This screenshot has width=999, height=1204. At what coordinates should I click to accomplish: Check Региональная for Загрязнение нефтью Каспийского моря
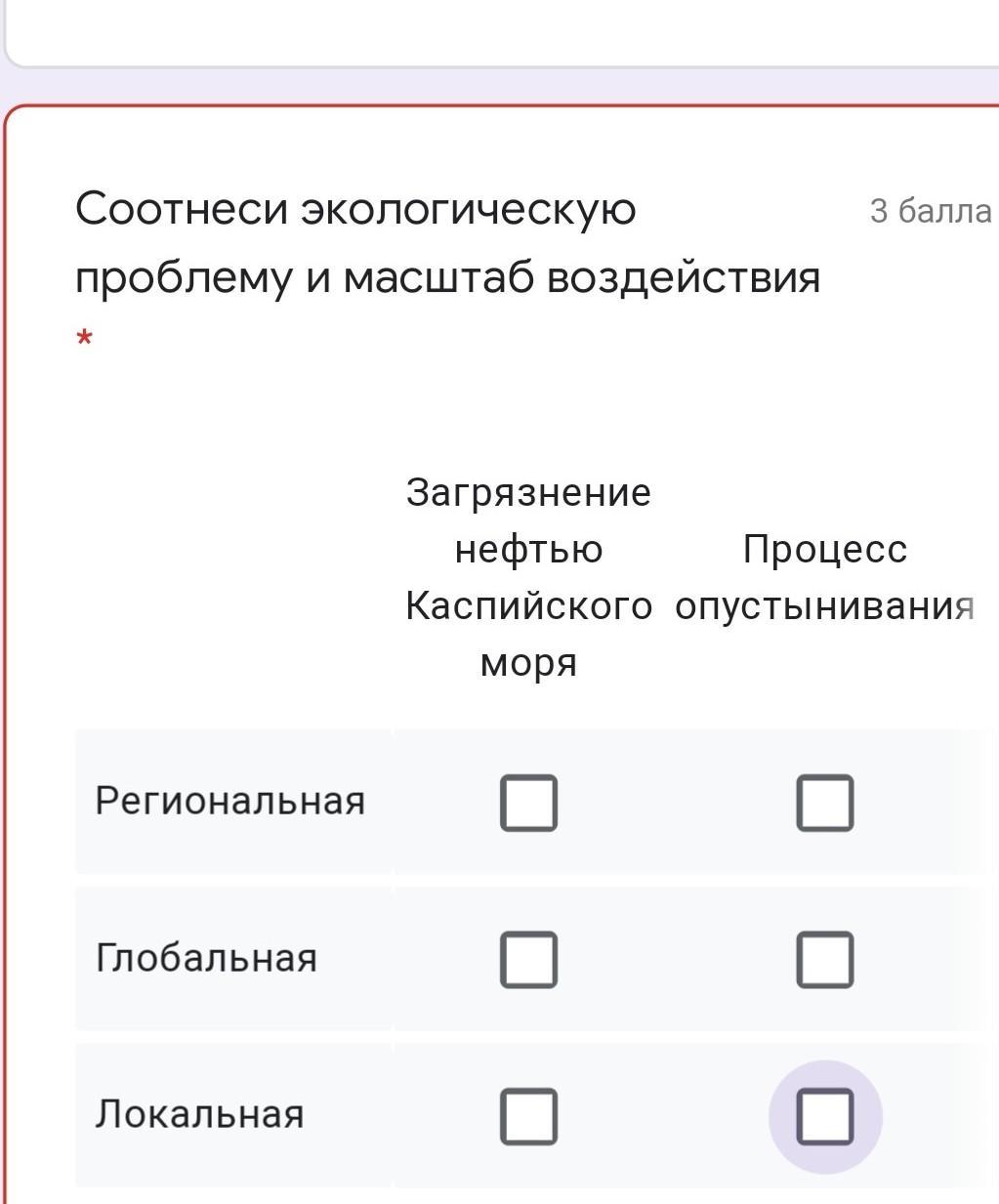528,803
